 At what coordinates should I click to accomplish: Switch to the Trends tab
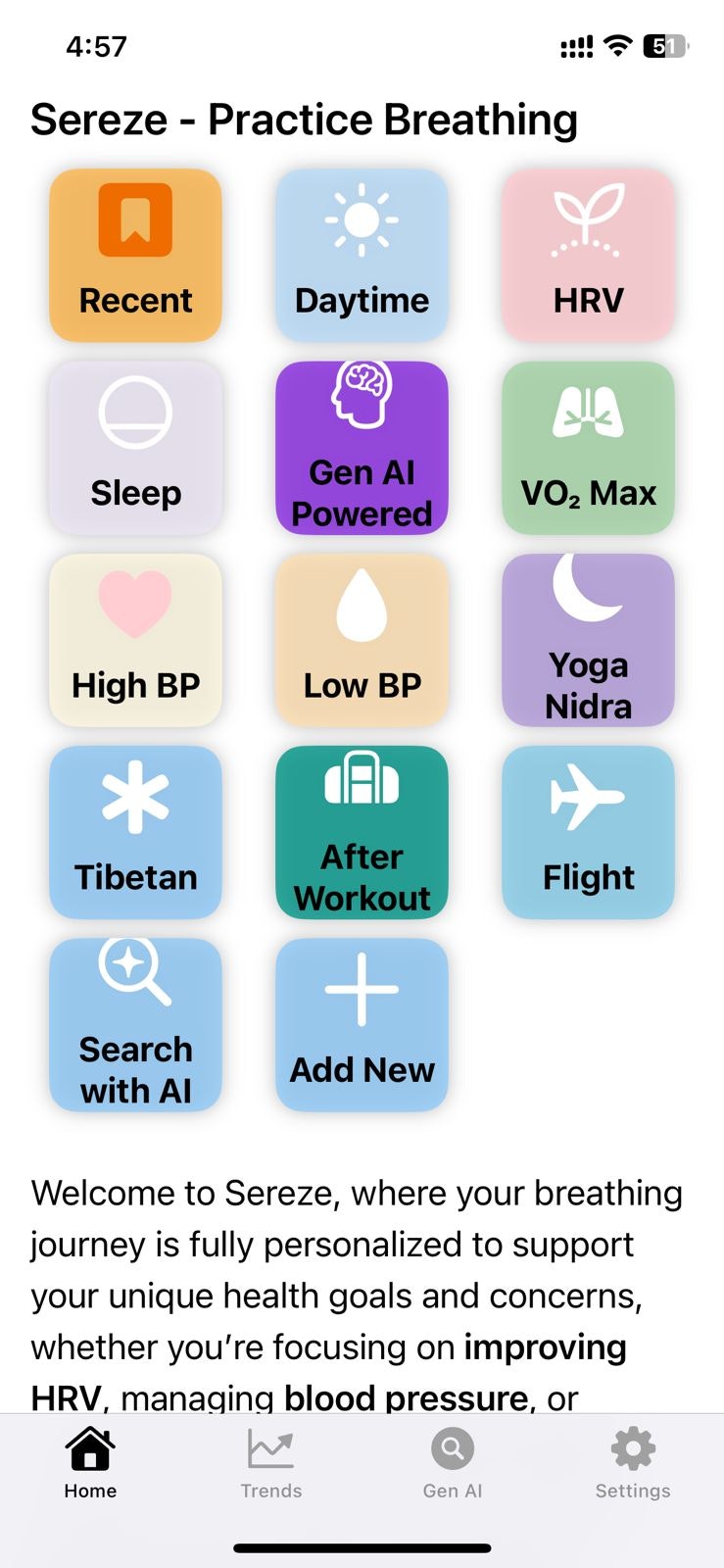click(271, 1464)
